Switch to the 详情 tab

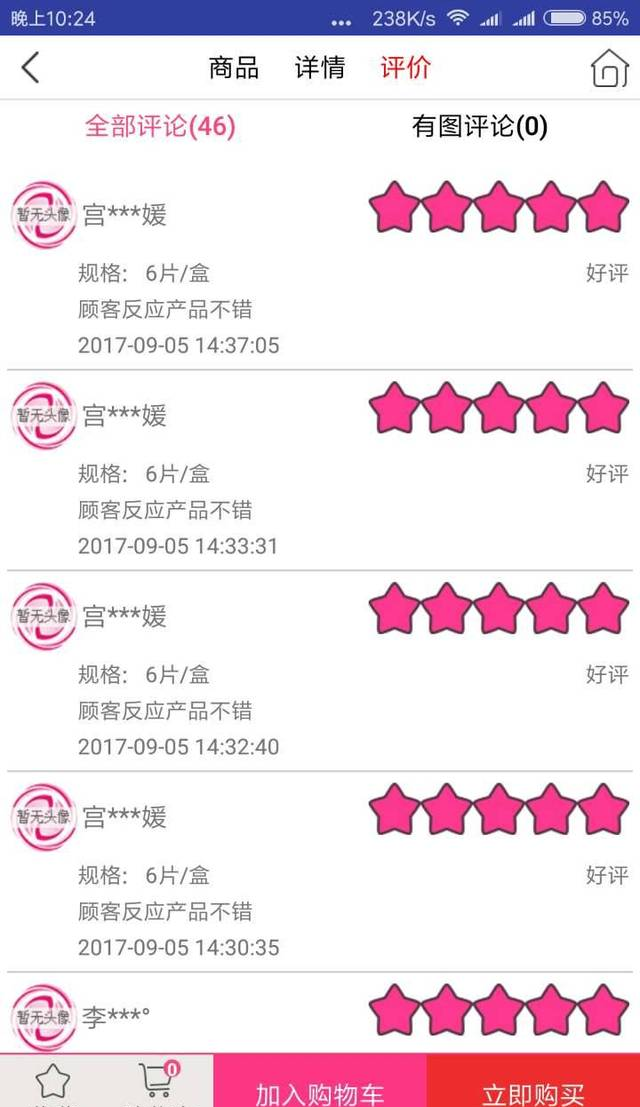pyautogui.click(x=319, y=68)
